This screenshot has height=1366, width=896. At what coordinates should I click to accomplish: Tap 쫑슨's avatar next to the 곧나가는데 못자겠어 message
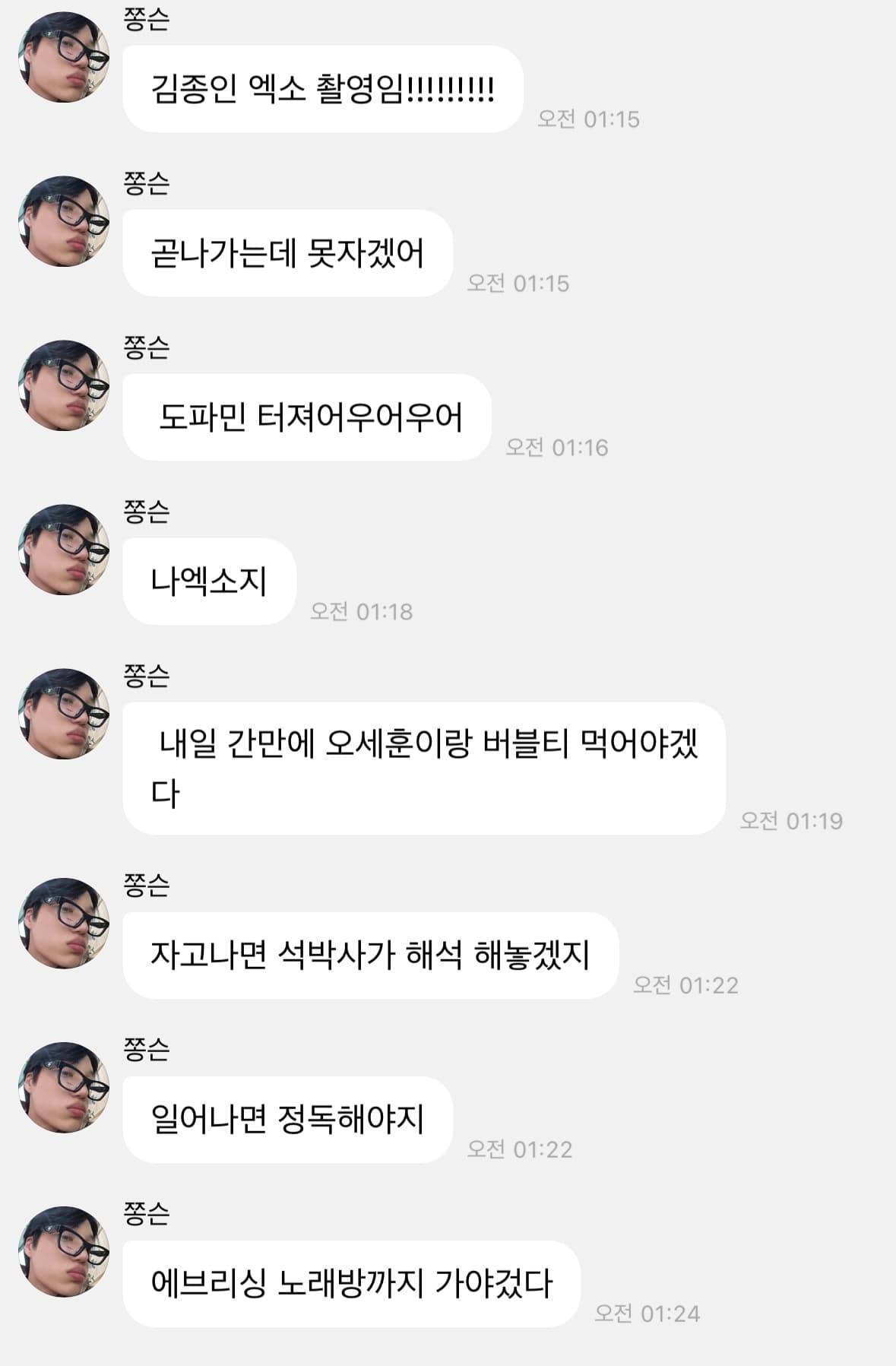[64, 221]
